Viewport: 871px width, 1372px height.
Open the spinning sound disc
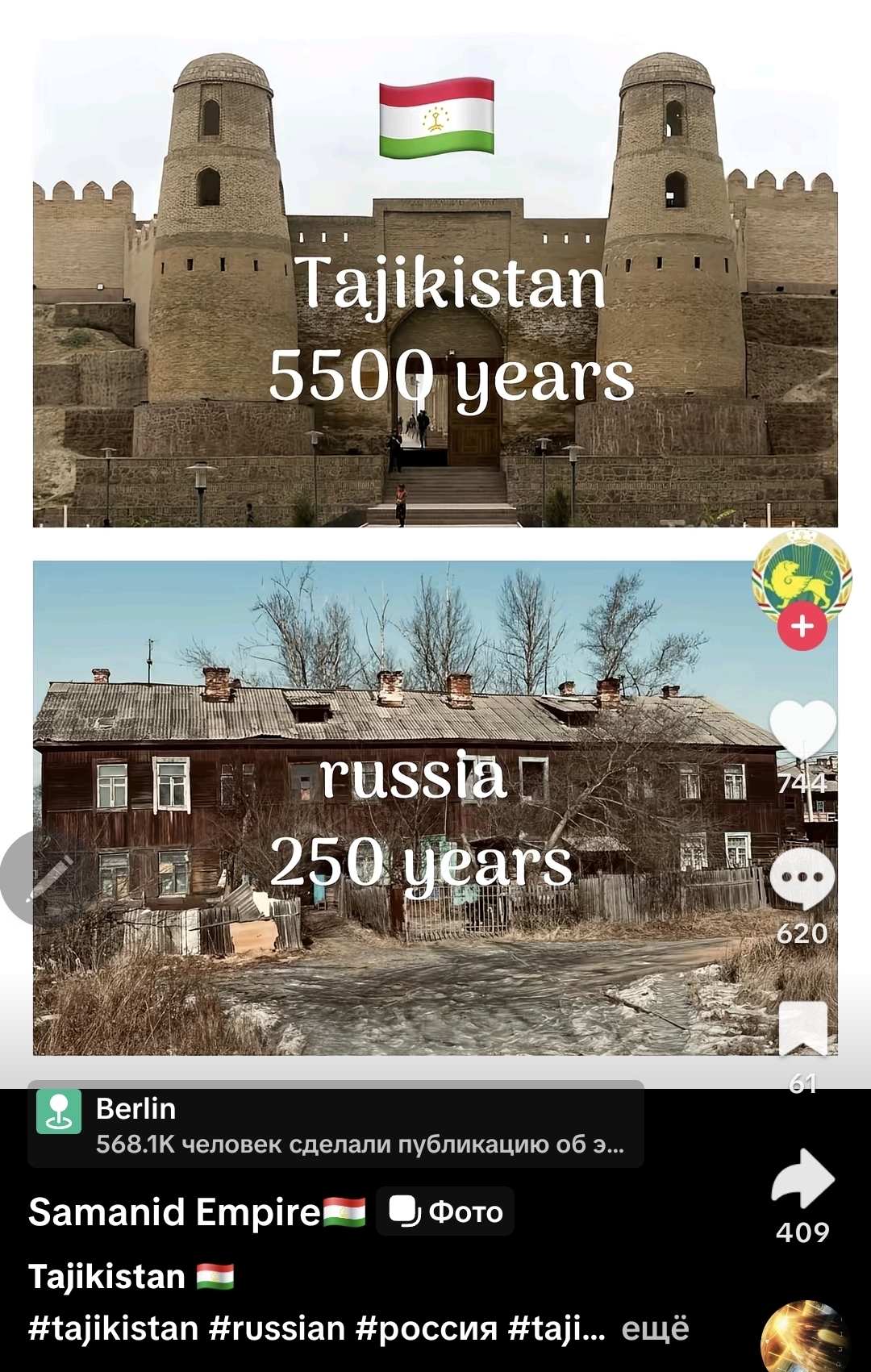coord(804,1337)
